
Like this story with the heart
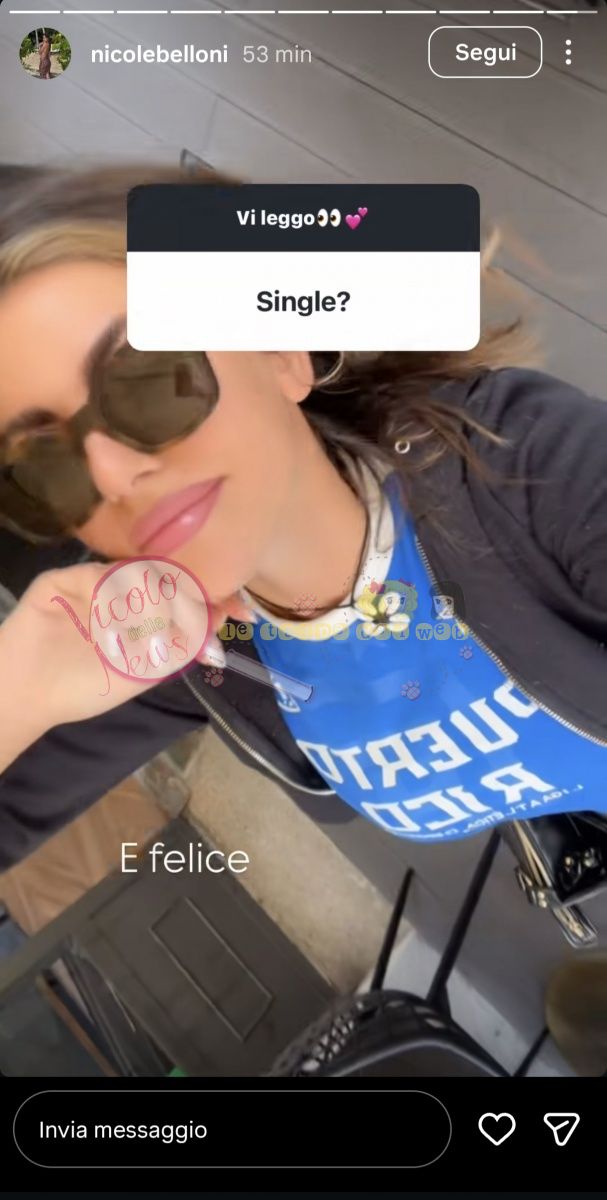tap(496, 1129)
